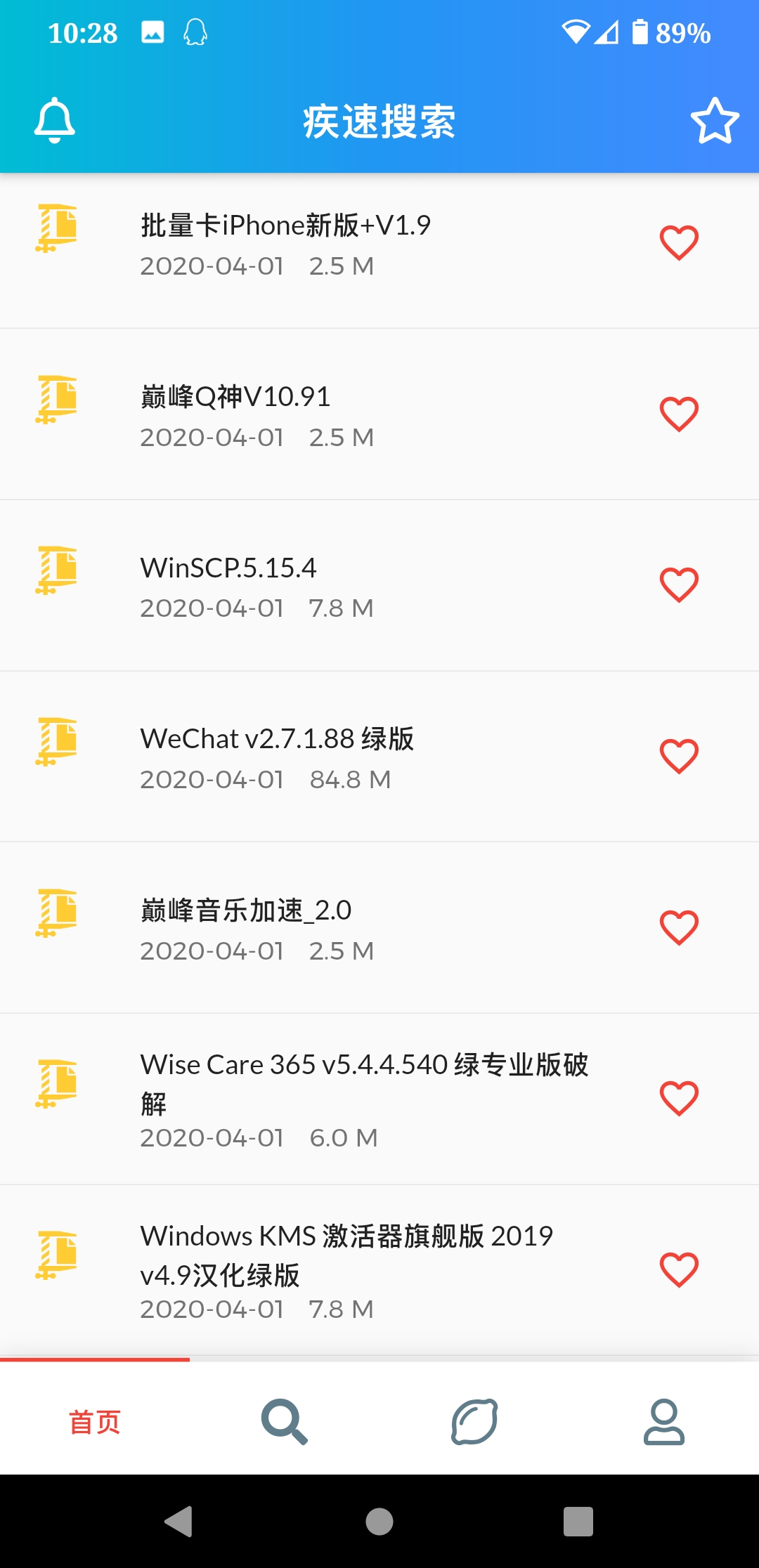Screen dimensions: 759x1568
Task: Tap the system home button
Action: (379, 1522)
